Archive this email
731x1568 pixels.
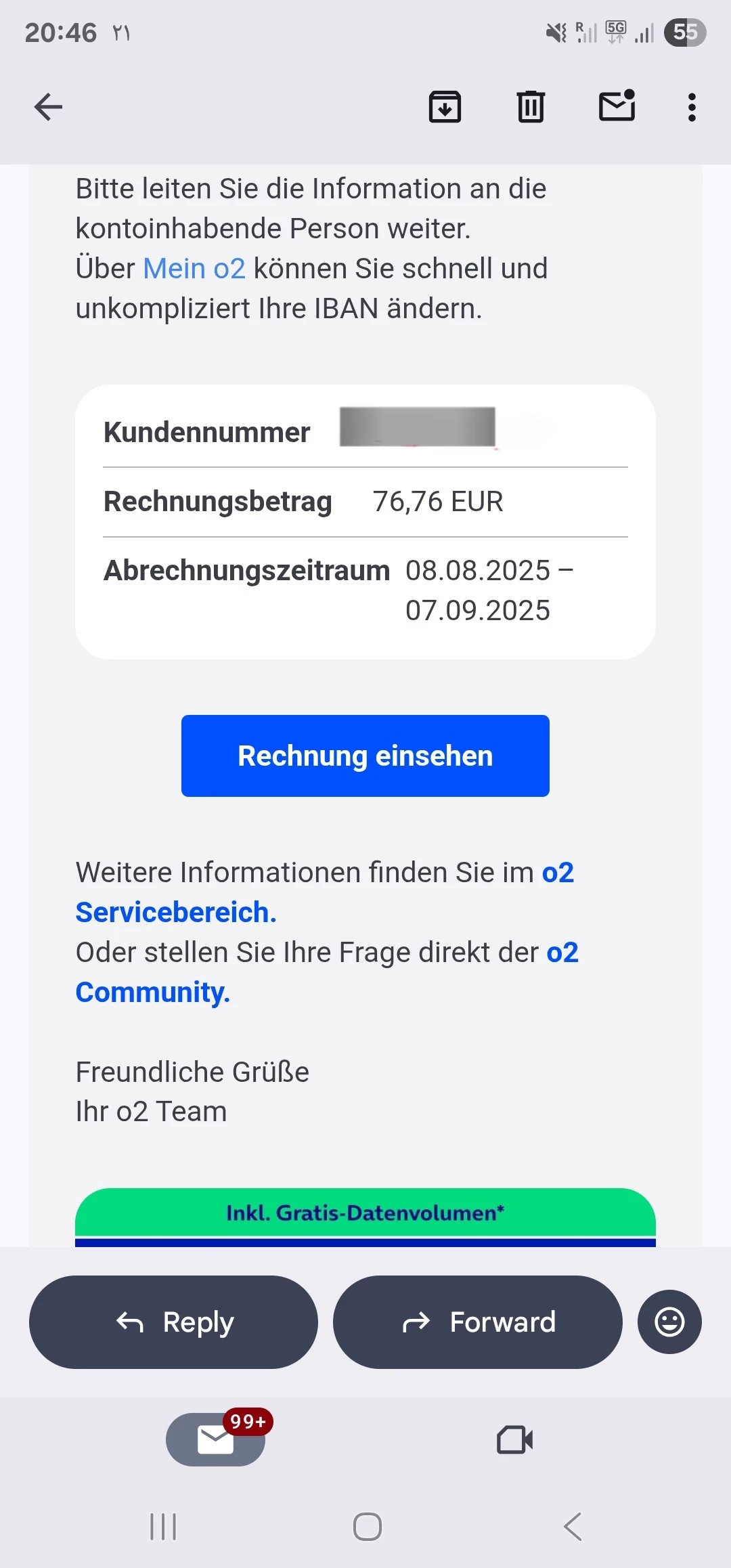(x=445, y=107)
